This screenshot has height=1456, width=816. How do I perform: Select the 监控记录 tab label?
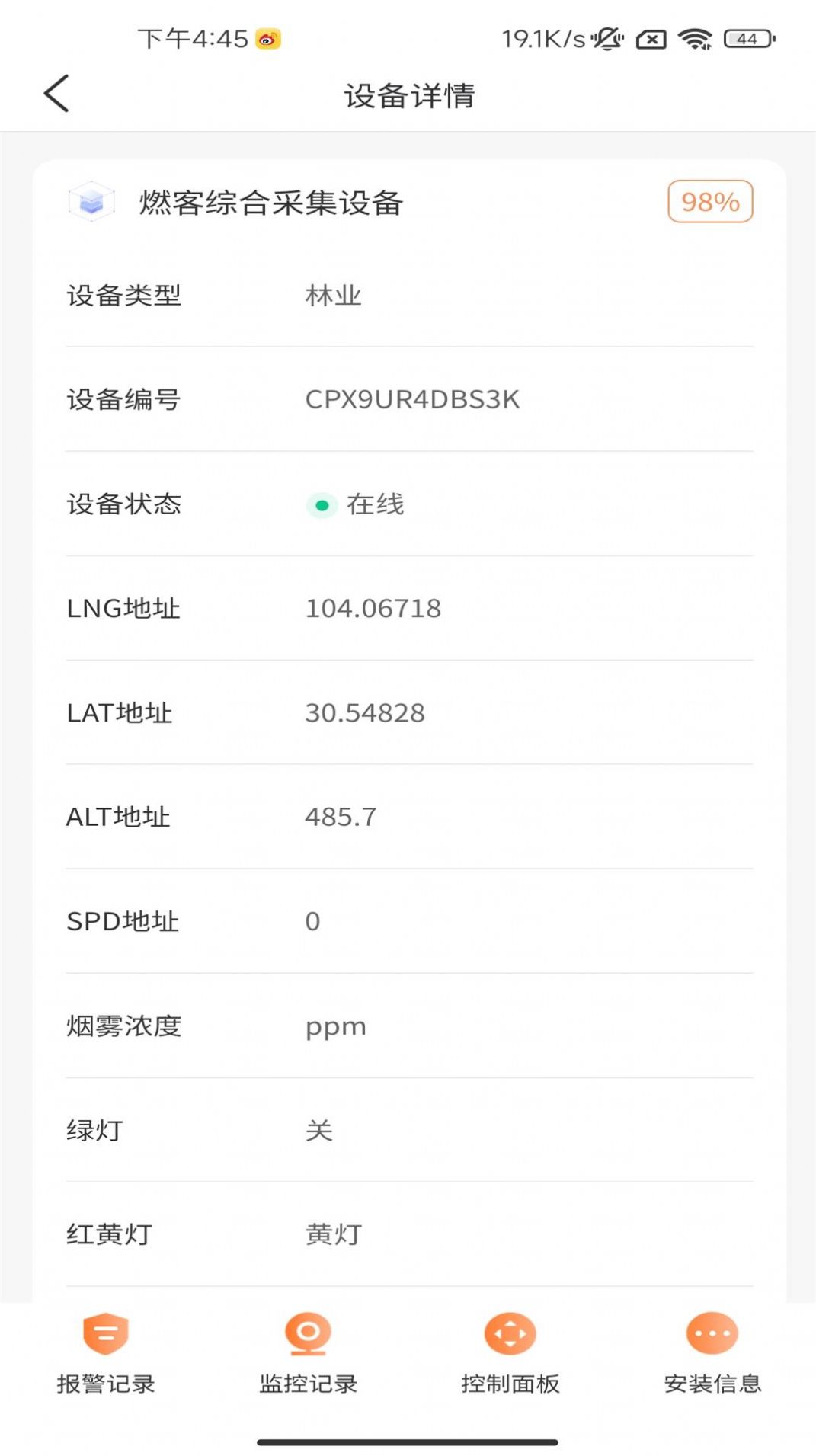point(308,1383)
